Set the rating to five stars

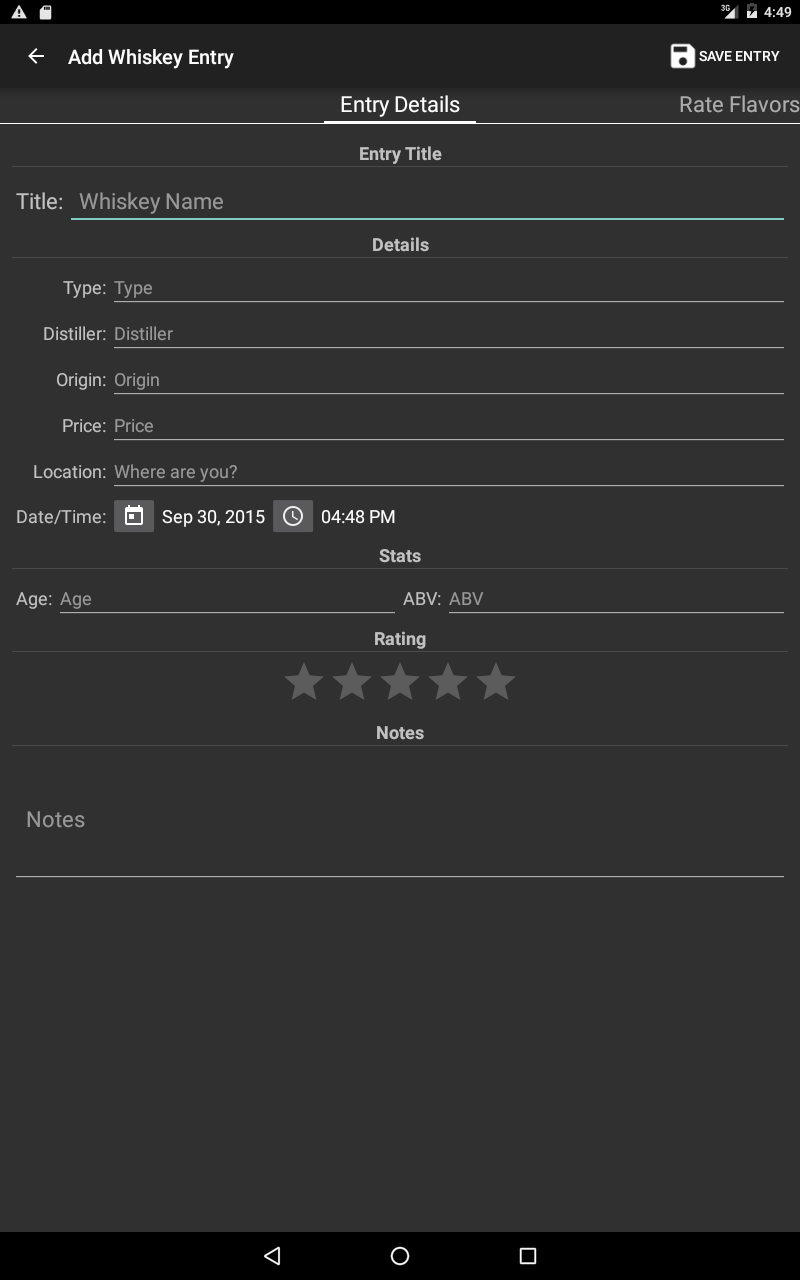pos(496,682)
